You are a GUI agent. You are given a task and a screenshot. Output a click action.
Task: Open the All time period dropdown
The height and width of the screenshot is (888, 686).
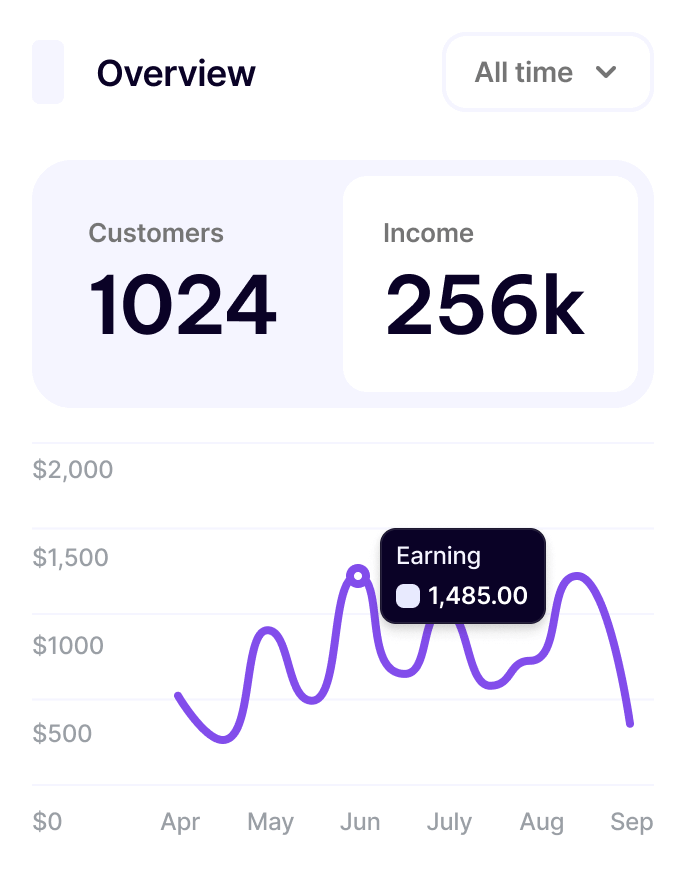click(x=547, y=73)
